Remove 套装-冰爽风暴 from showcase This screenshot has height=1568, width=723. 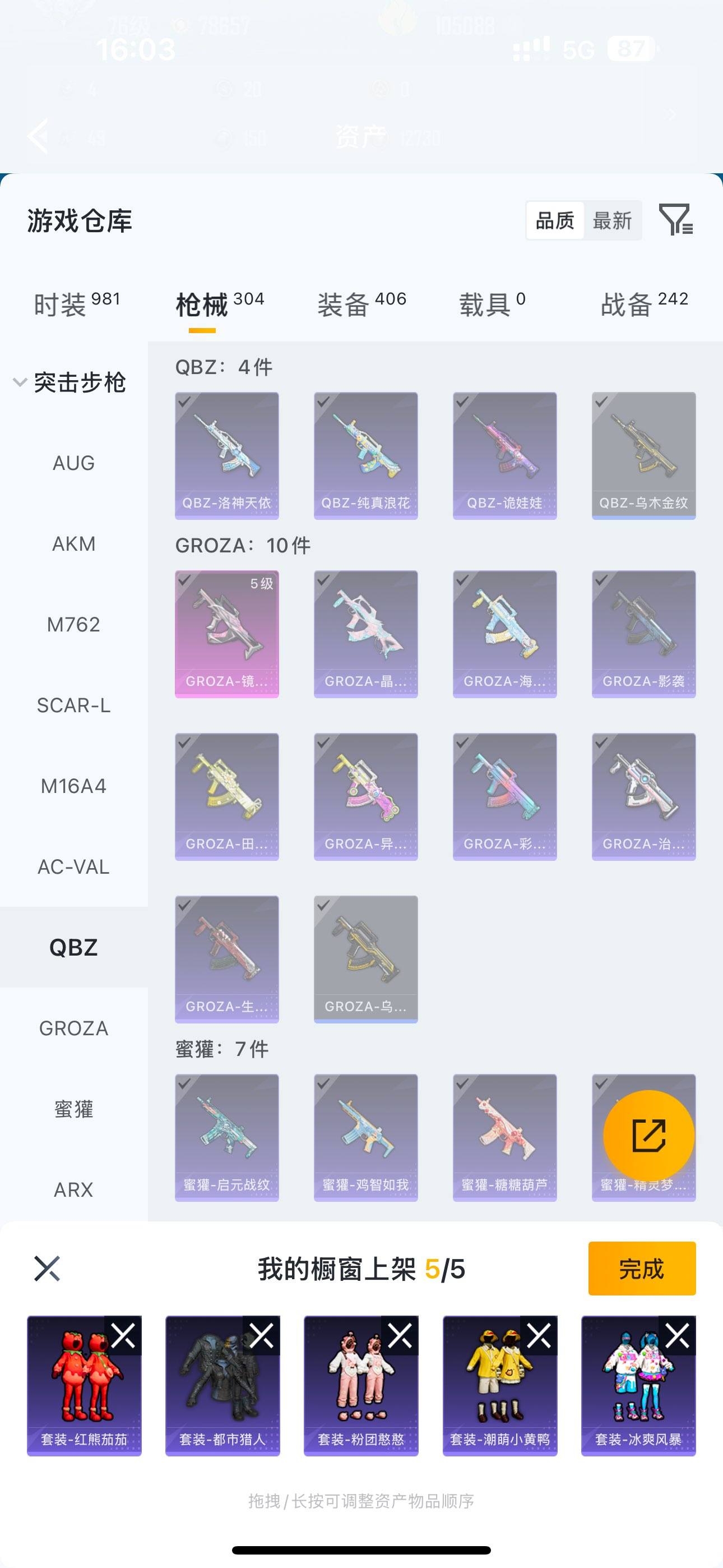[x=678, y=1336]
